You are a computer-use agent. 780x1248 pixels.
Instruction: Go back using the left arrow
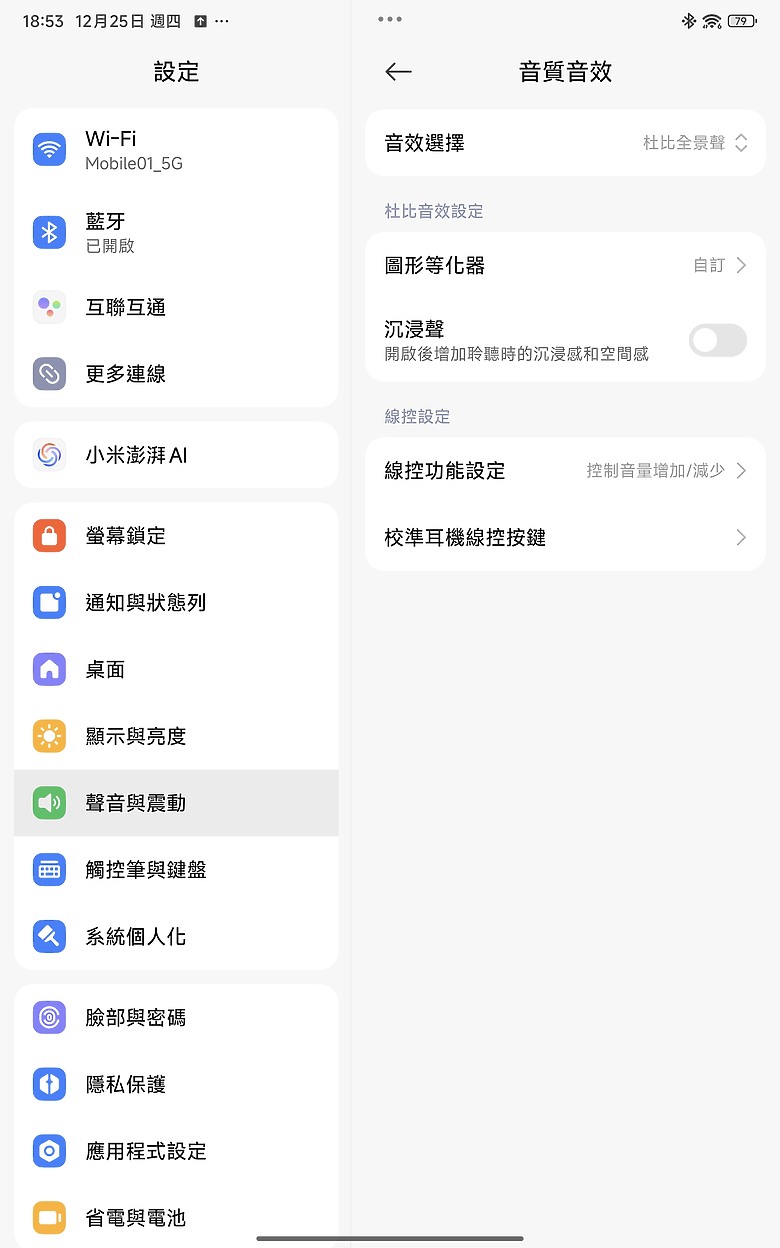(397, 71)
